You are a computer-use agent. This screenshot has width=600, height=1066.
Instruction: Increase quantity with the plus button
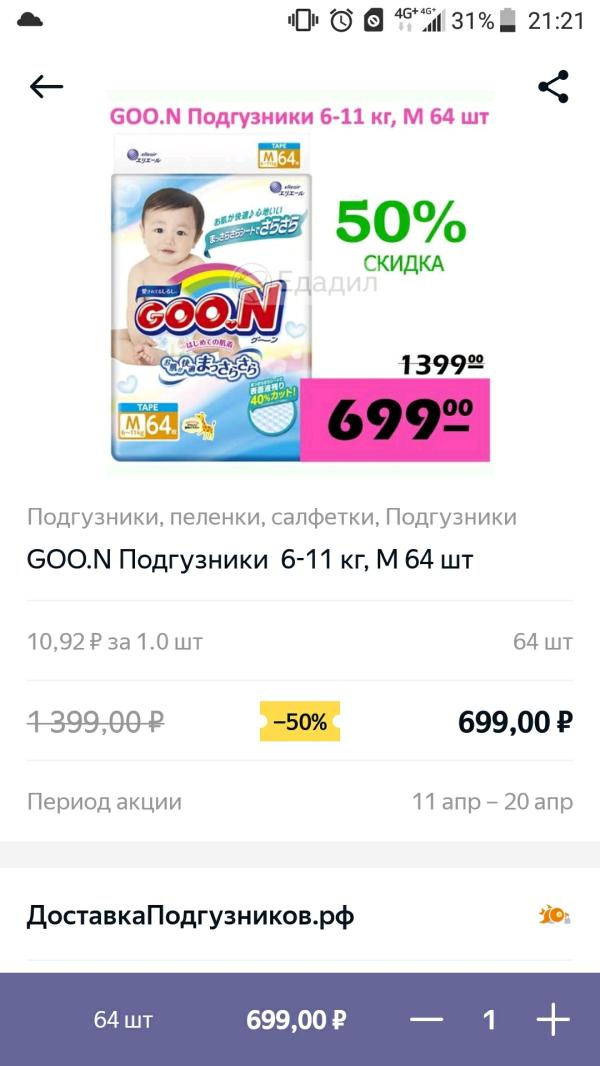(x=552, y=1020)
